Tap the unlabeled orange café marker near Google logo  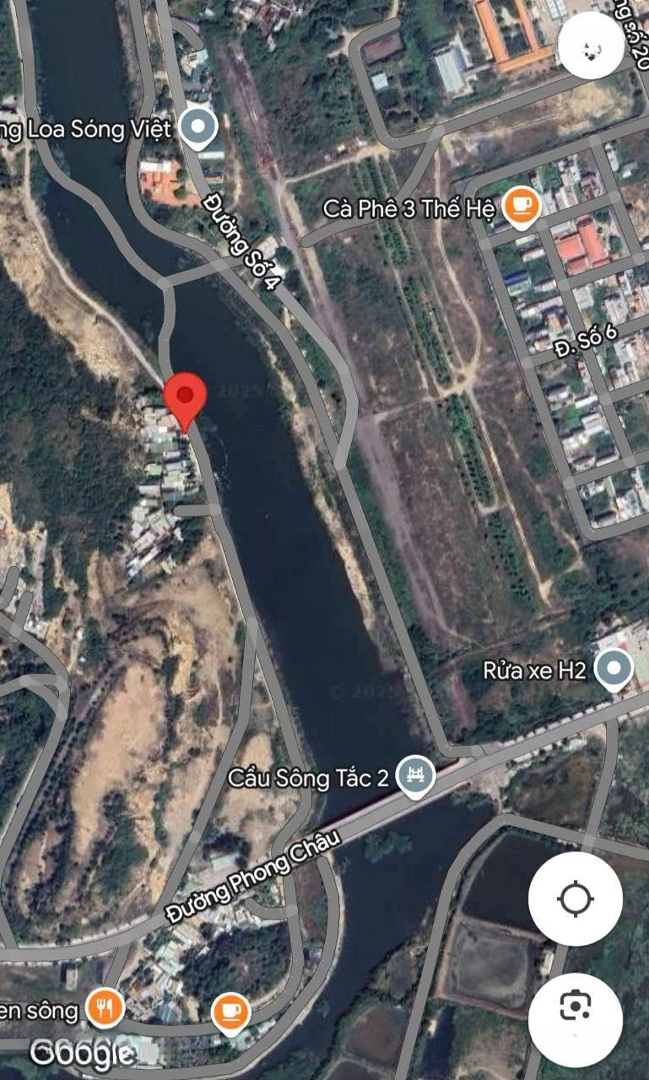click(x=231, y=1014)
